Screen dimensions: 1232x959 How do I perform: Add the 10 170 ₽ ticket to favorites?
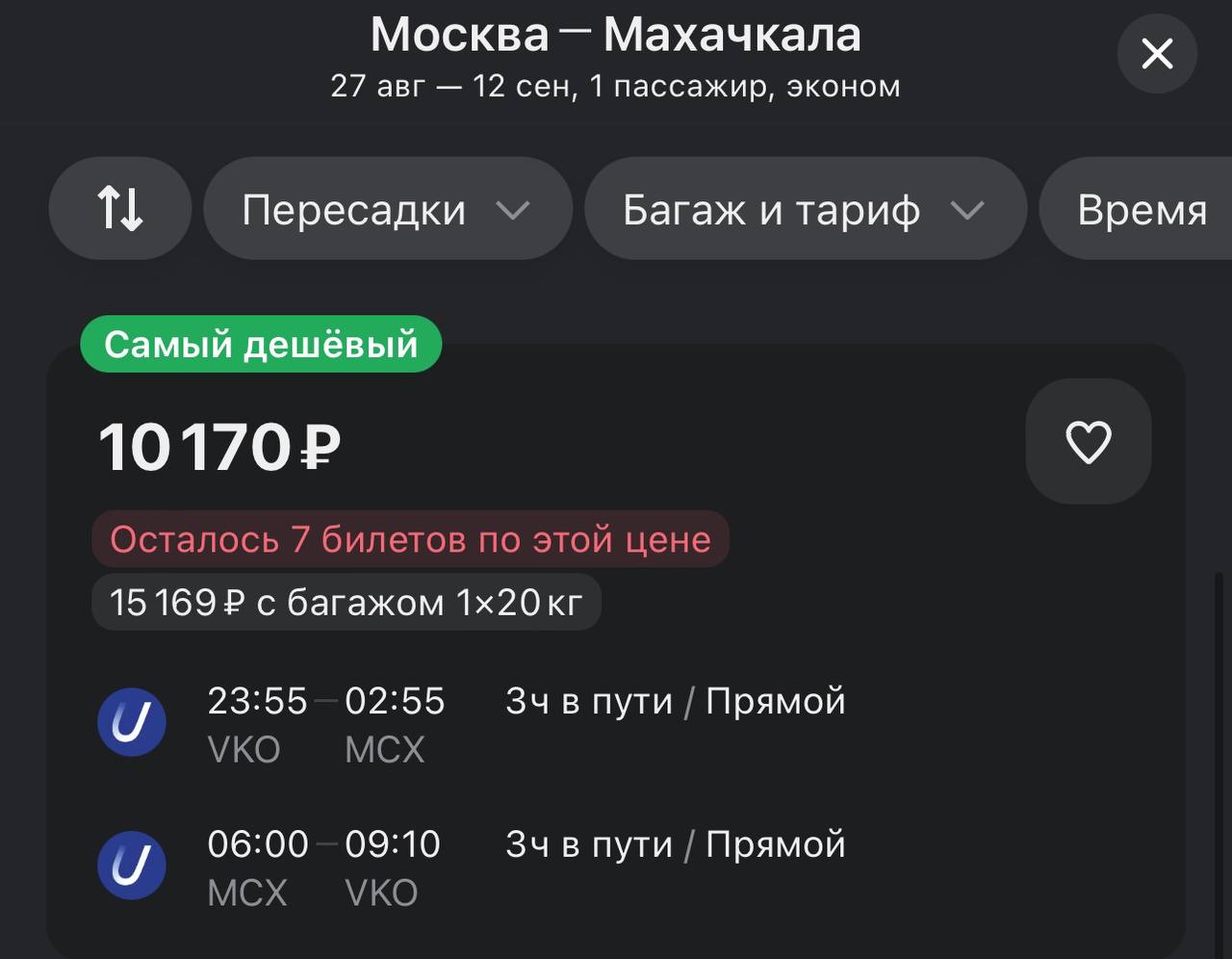pyautogui.click(x=1088, y=442)
